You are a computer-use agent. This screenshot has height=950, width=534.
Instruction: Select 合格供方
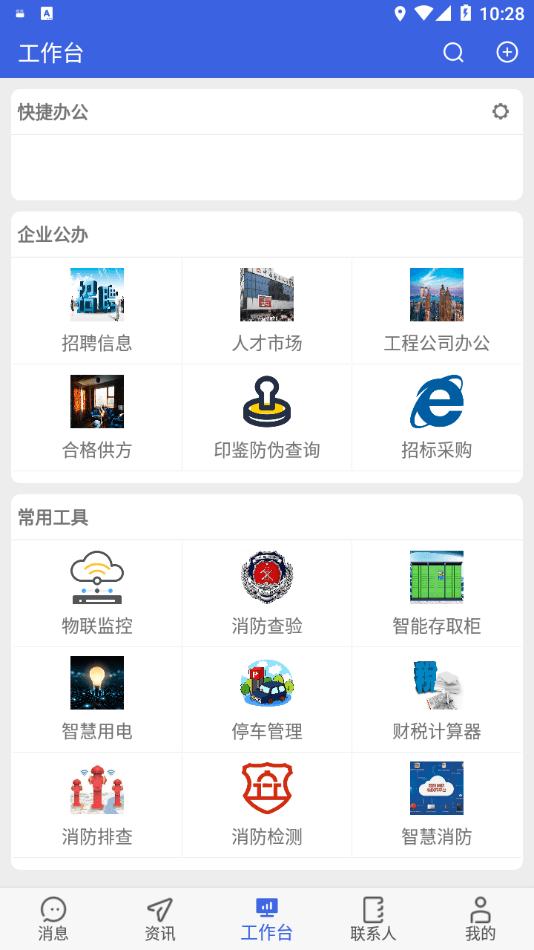coord(97,417)
